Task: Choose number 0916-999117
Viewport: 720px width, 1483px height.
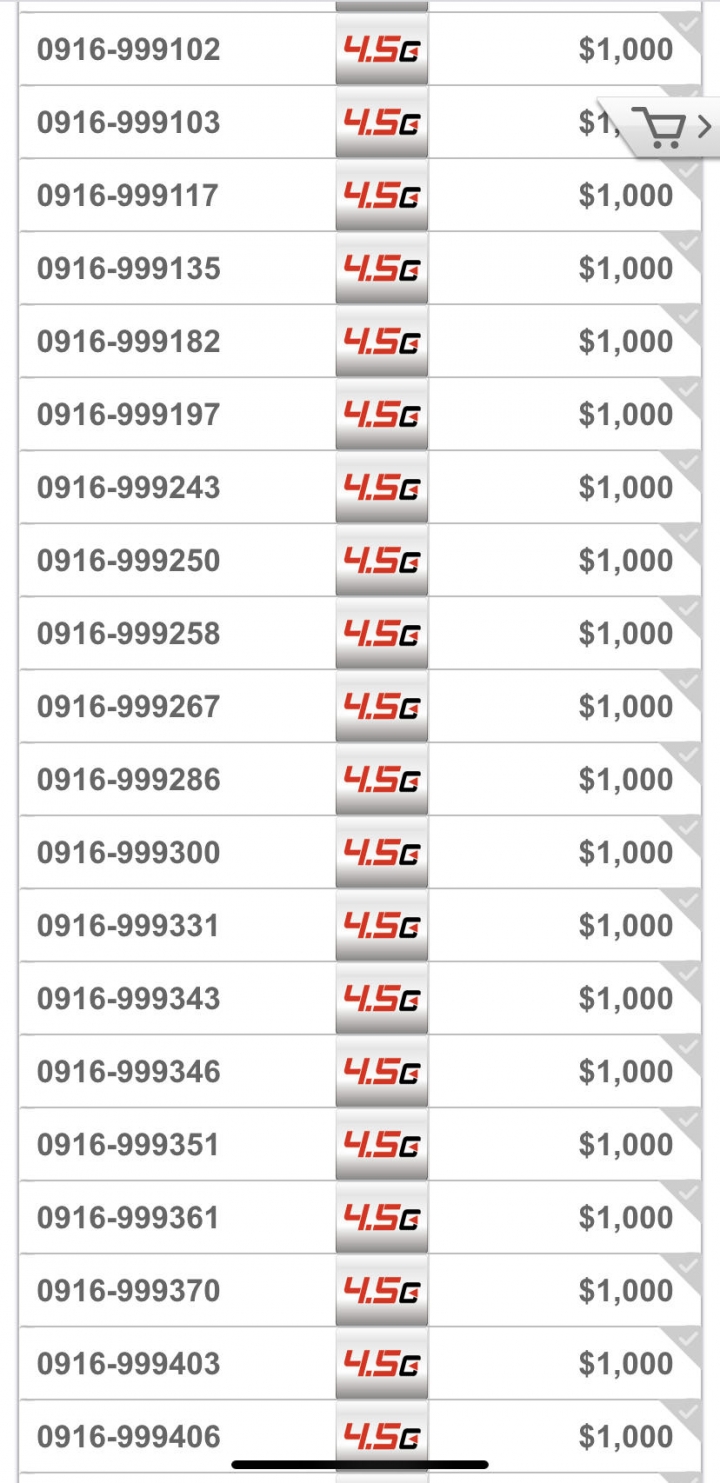Action: click(x=360, y=195)
